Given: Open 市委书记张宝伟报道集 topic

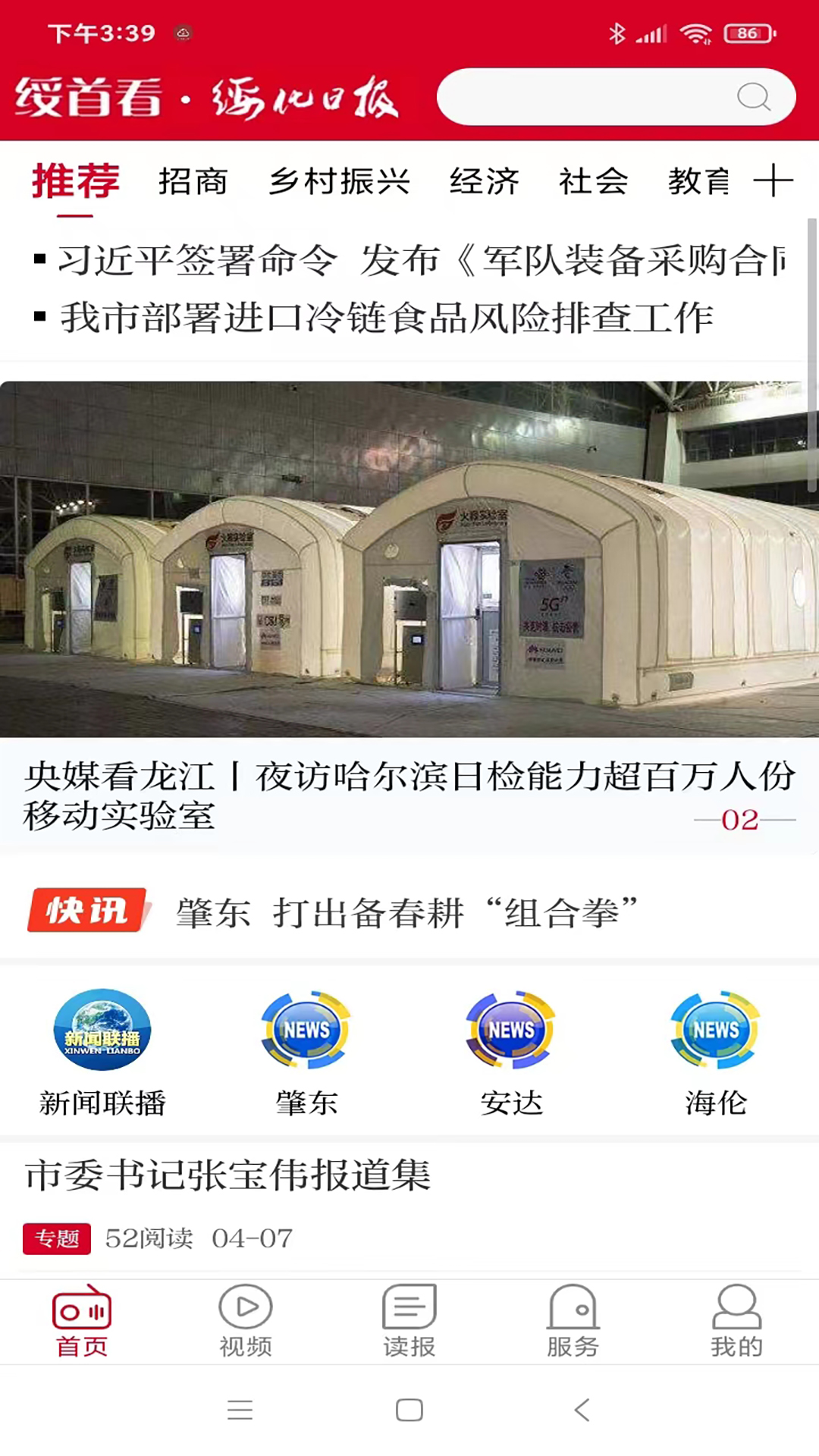Looking at the screenshot, I should tap(227, 1176).
